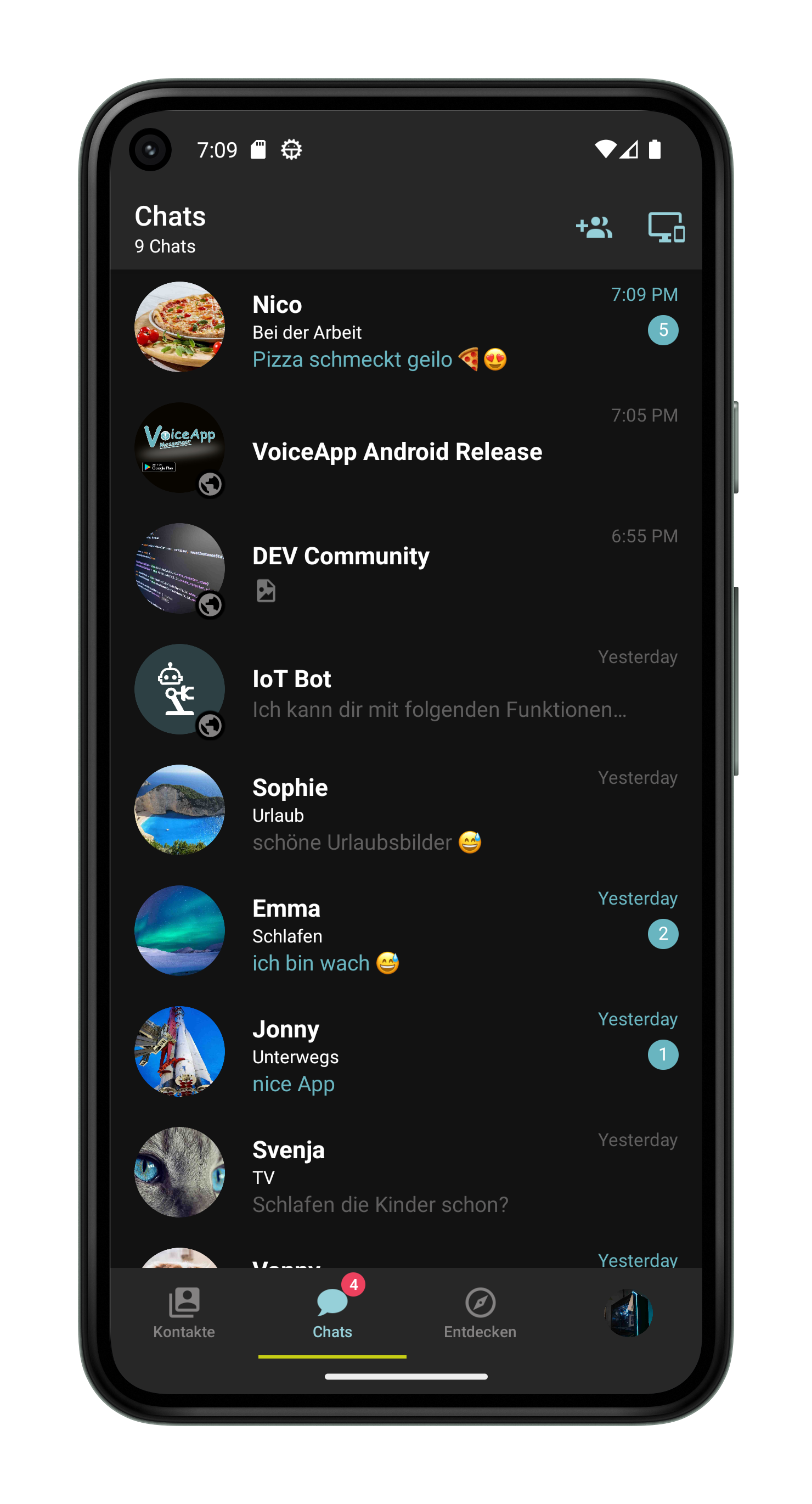Image resolution: width=812 pixels, height=1504 pixels.
Task: Open the linked devices icon
Action: click(x=666, y=227)
